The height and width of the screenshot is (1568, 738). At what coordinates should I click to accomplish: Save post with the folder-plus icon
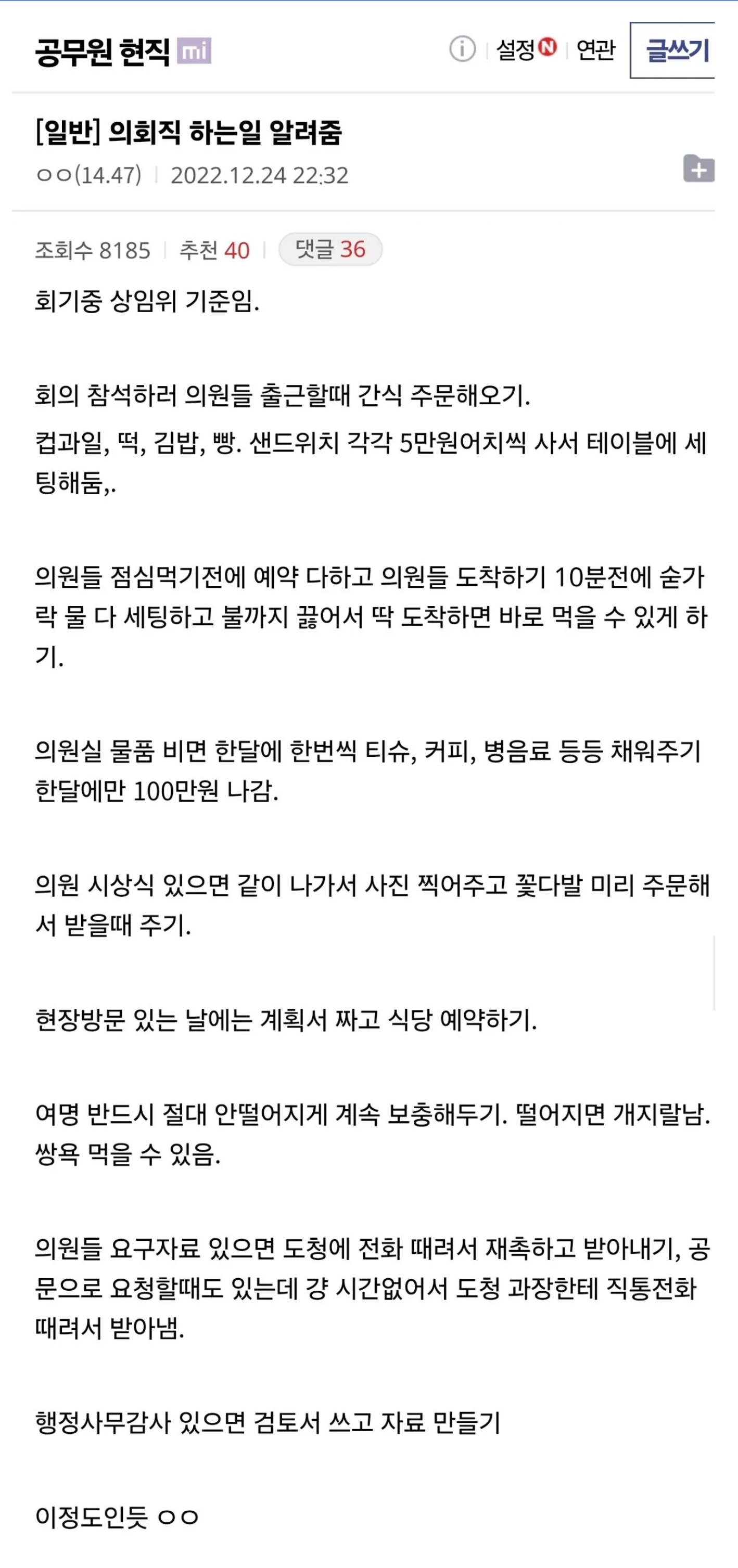(698, 169)
